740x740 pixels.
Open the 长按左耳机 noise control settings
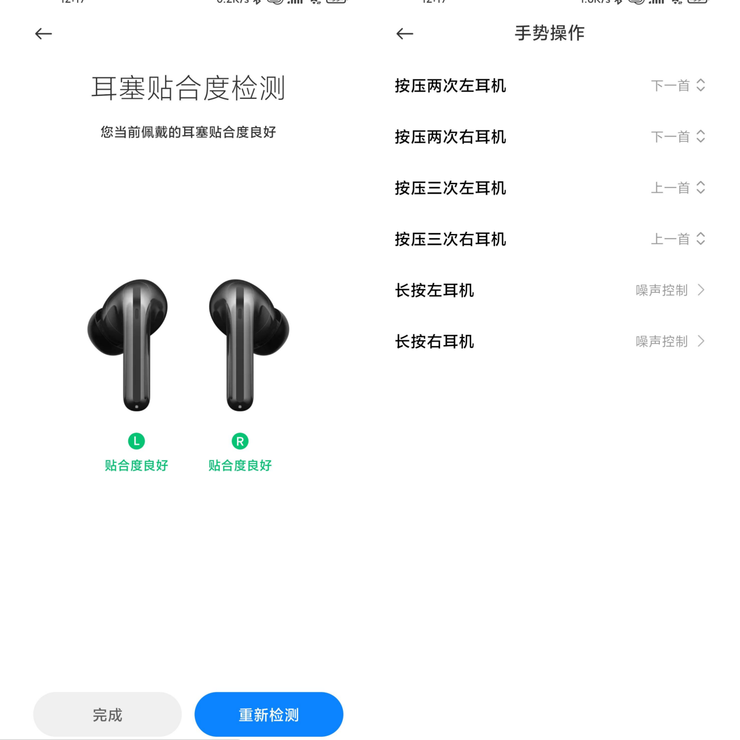670,290
